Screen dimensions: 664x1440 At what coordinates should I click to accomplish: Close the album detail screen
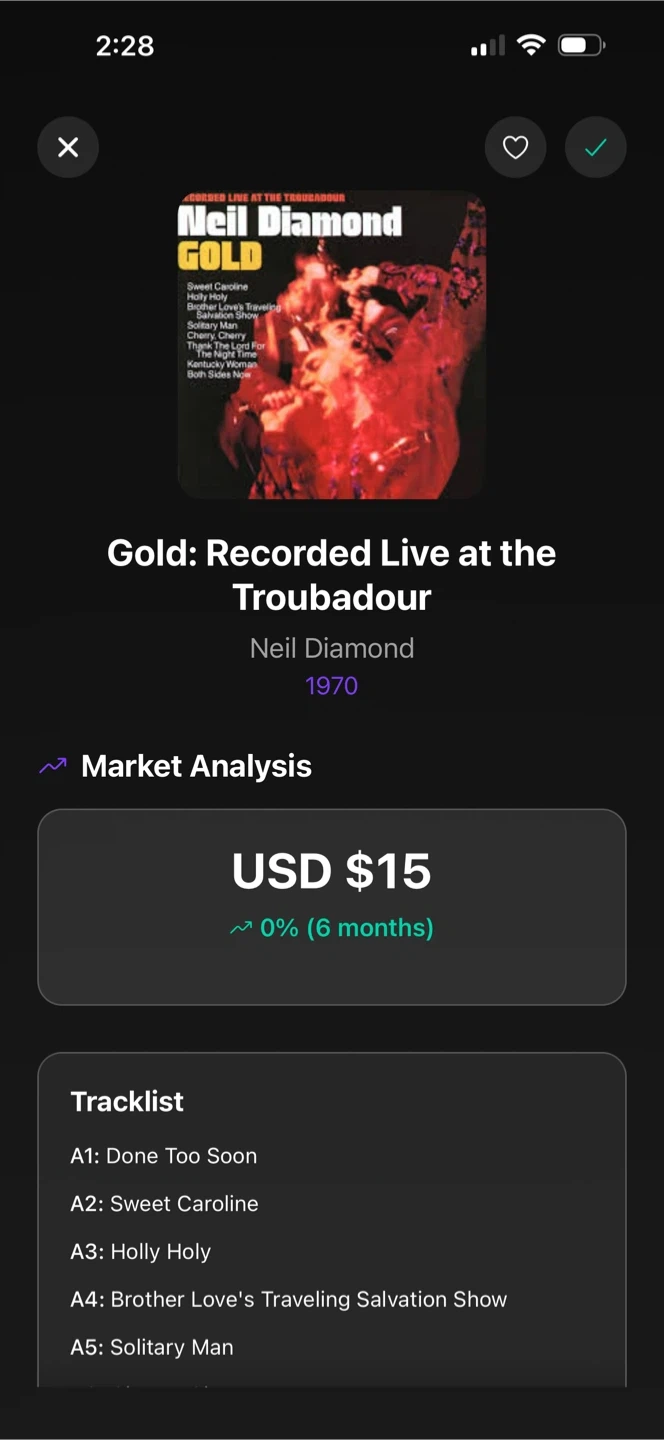click(x=68, y=148)
